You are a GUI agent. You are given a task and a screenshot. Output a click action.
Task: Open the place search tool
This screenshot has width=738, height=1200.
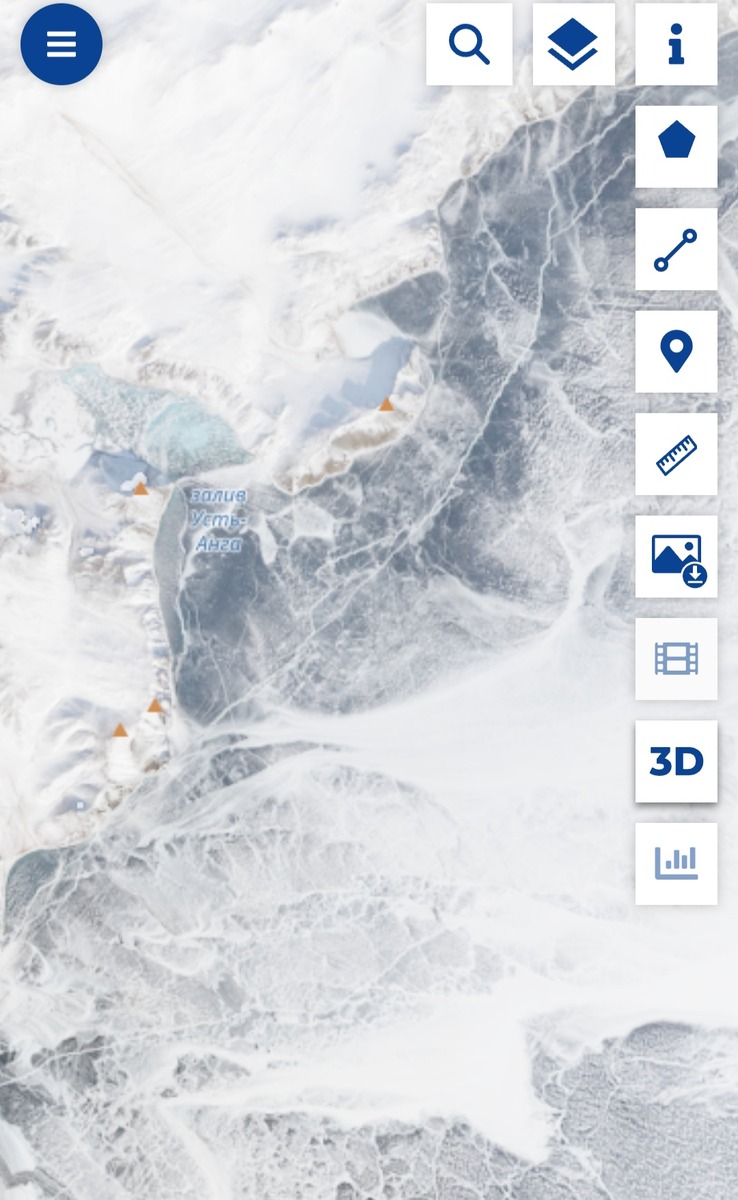pos(469,44)
